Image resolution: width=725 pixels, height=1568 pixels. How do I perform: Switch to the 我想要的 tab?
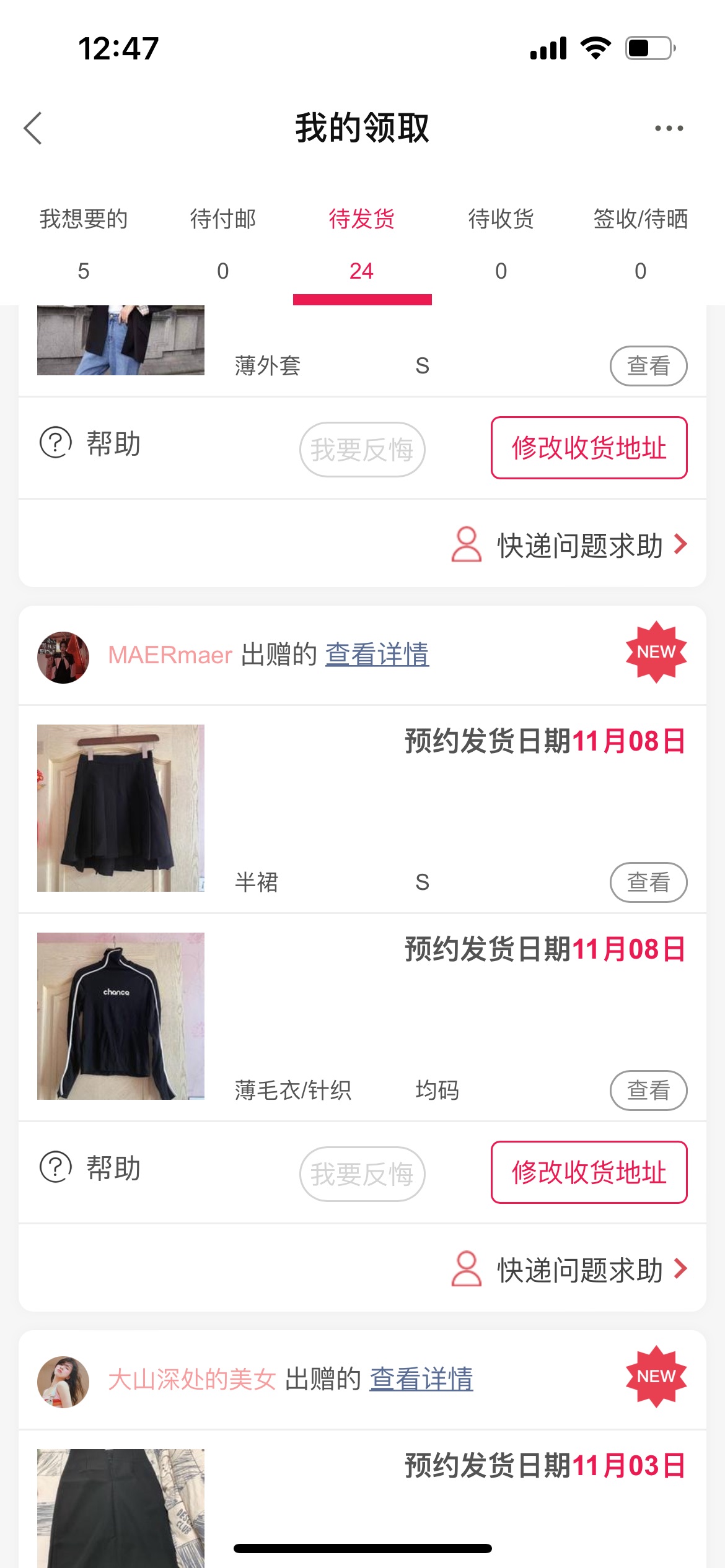[84, 244]
